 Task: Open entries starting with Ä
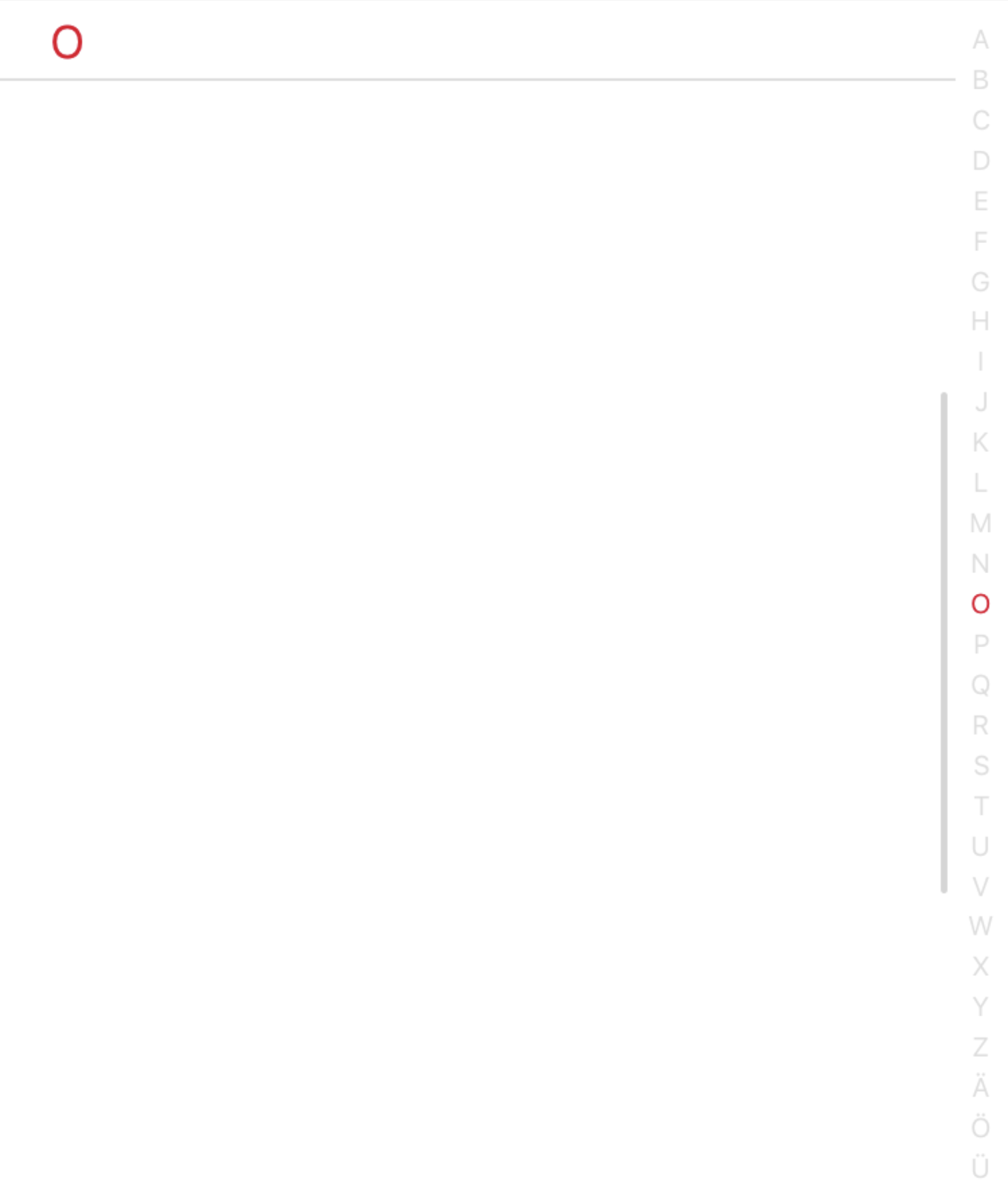click(x=980, y=1086)
